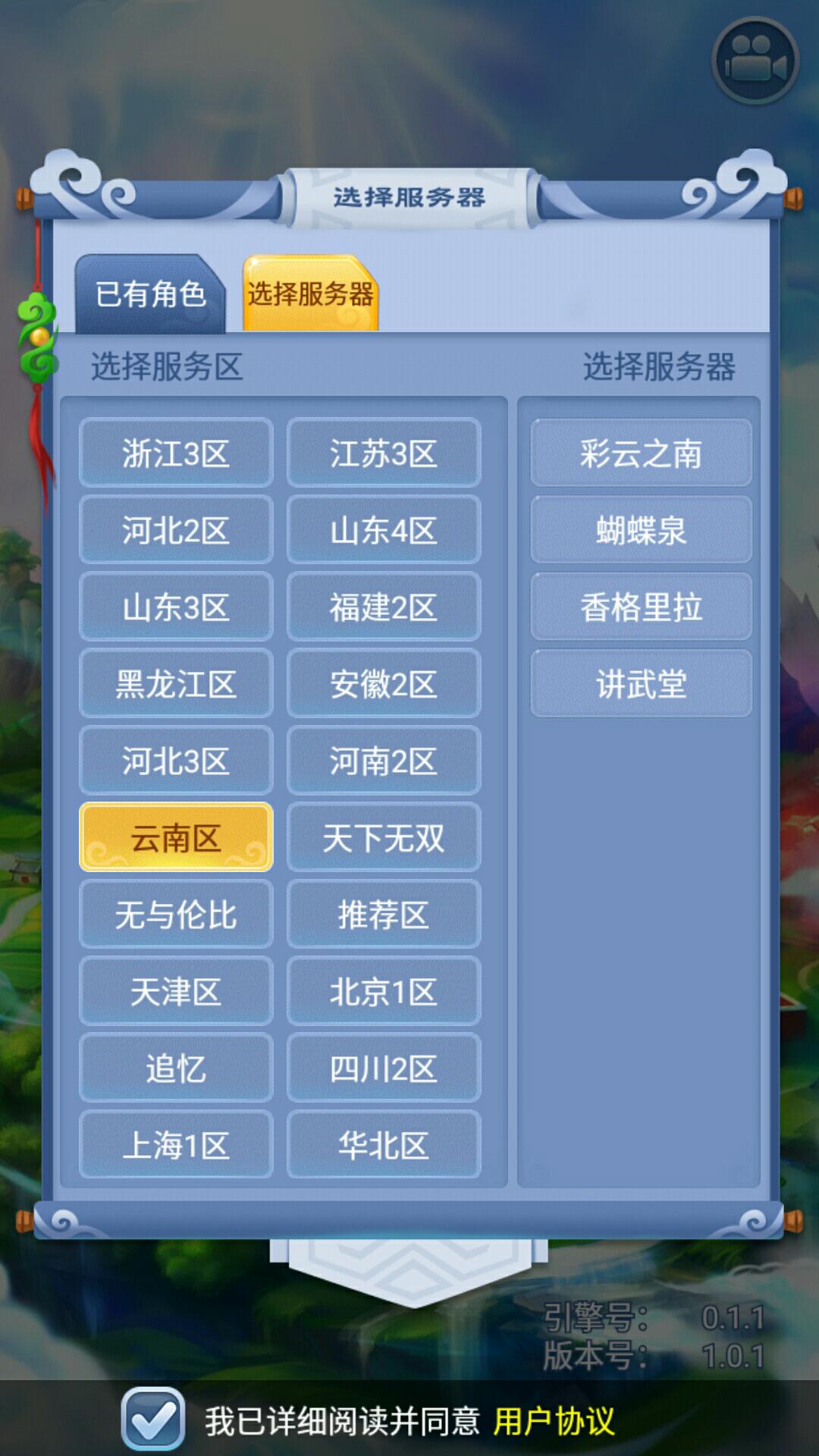Tap the video camera icon
This screenshot has height=1456, width=819.
coord(755,61)
